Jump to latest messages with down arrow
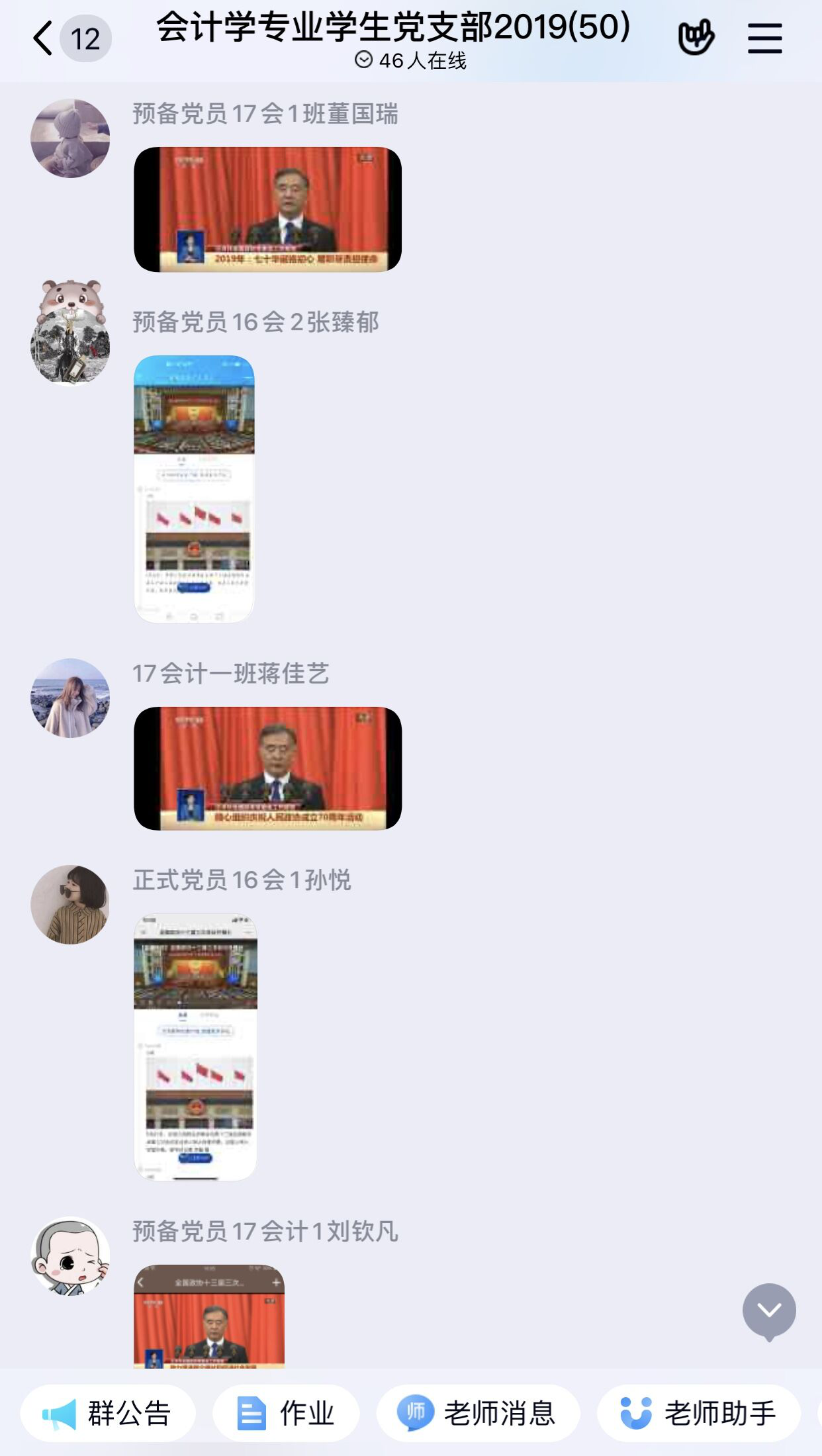Viewport: 822px width, 1456px height. [x=768, y=1310]
